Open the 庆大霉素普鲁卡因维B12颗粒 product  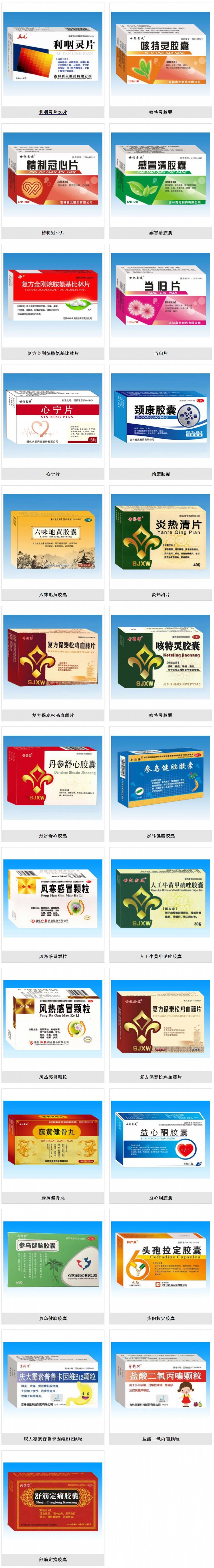point(53,1380)
